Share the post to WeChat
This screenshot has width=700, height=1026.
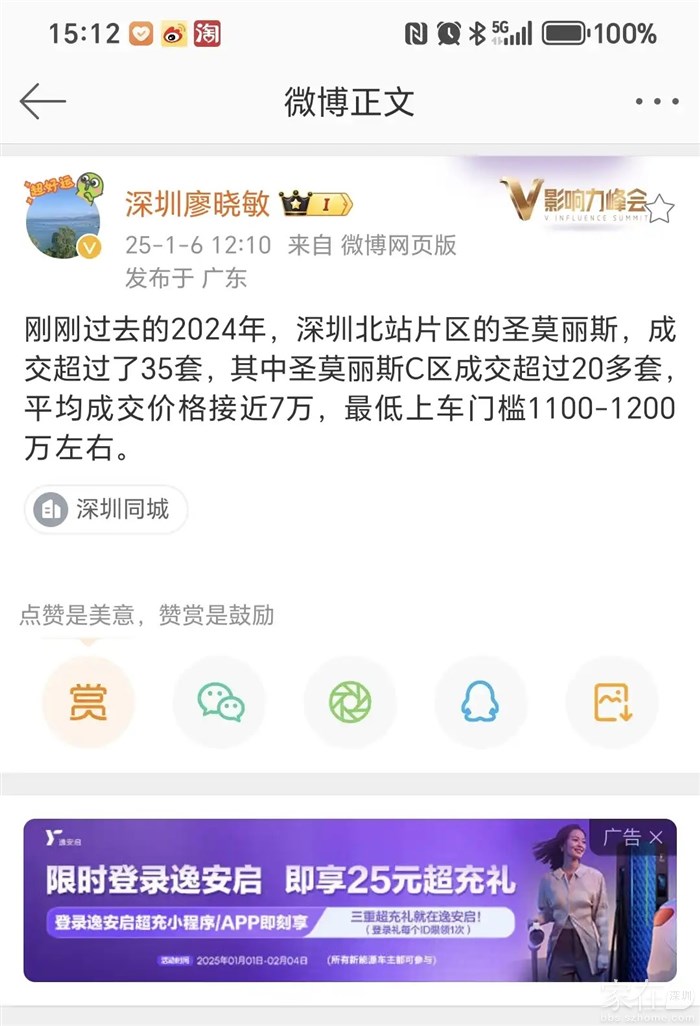point(220,702)
